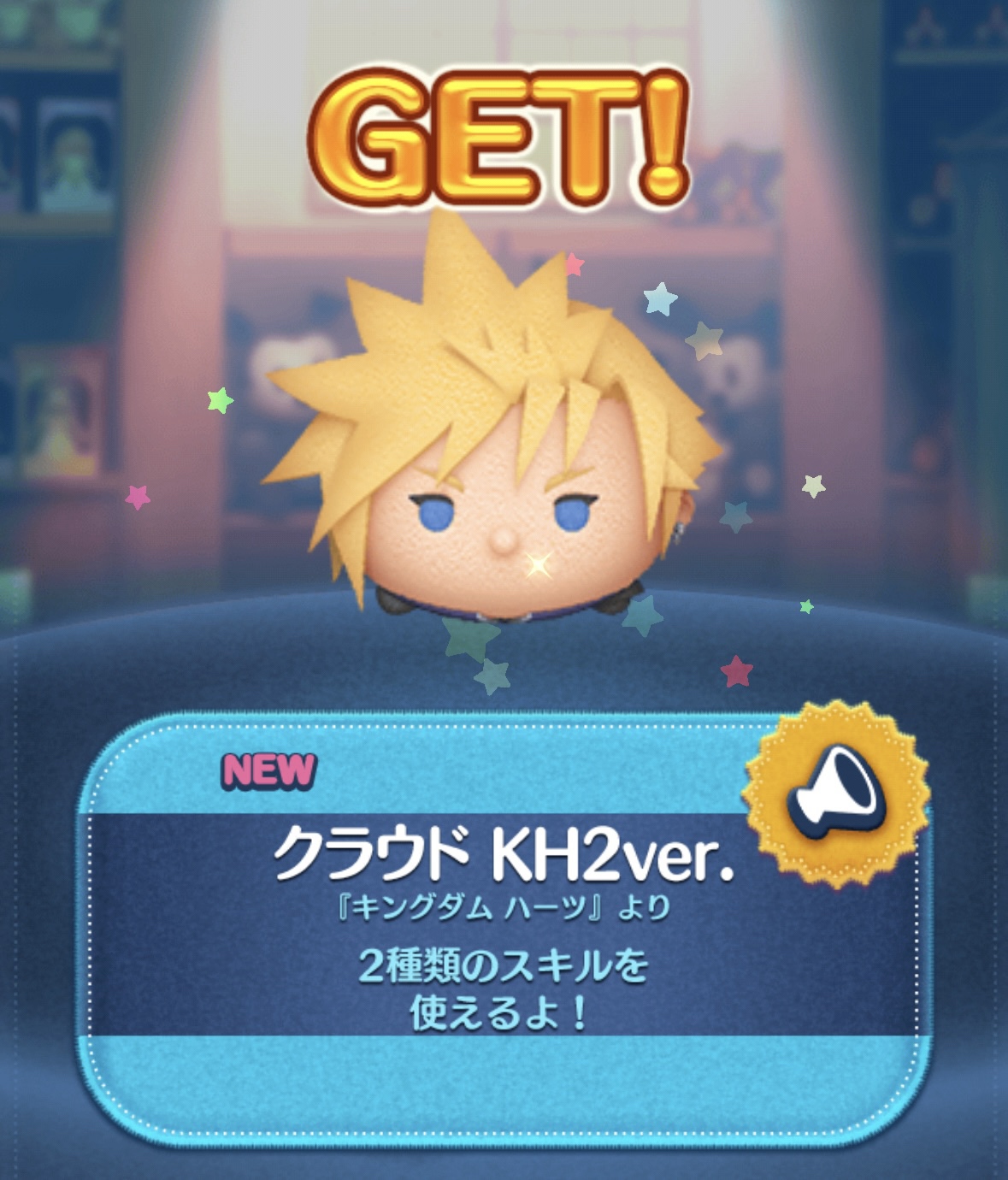
Task: Tap the megaphone voice badge
Action: [x=835, y=794]
